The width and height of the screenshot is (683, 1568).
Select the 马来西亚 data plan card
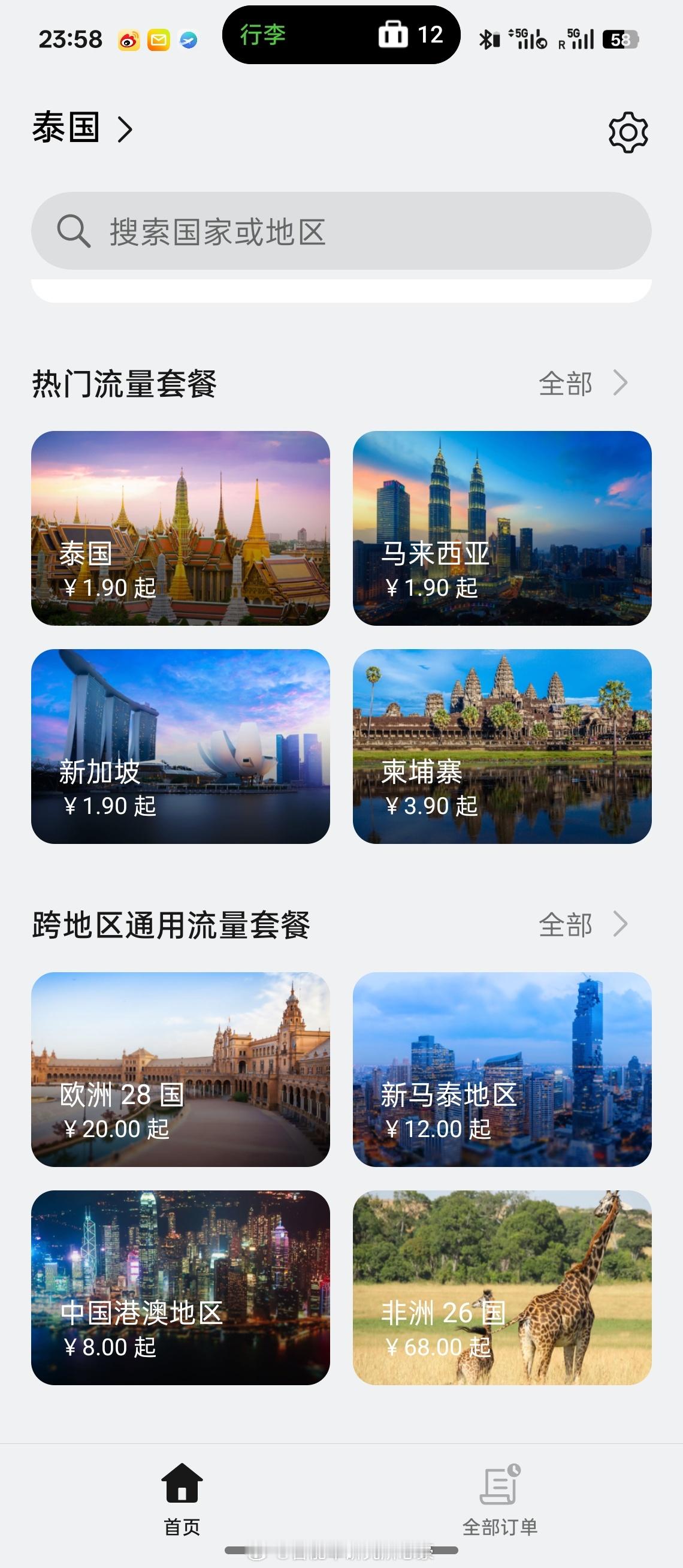click(501, 527)
